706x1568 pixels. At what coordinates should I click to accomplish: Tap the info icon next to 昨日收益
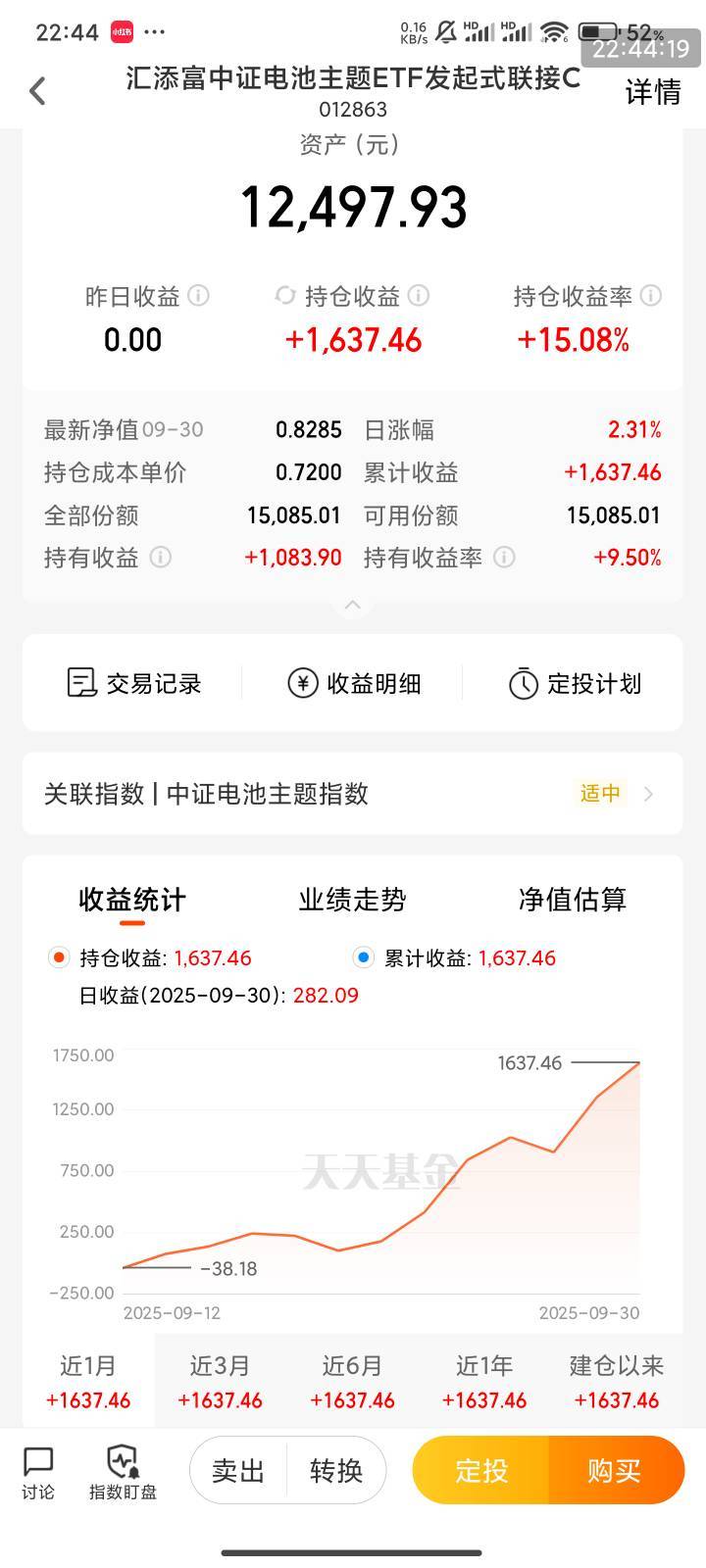(x=198, y=296)
